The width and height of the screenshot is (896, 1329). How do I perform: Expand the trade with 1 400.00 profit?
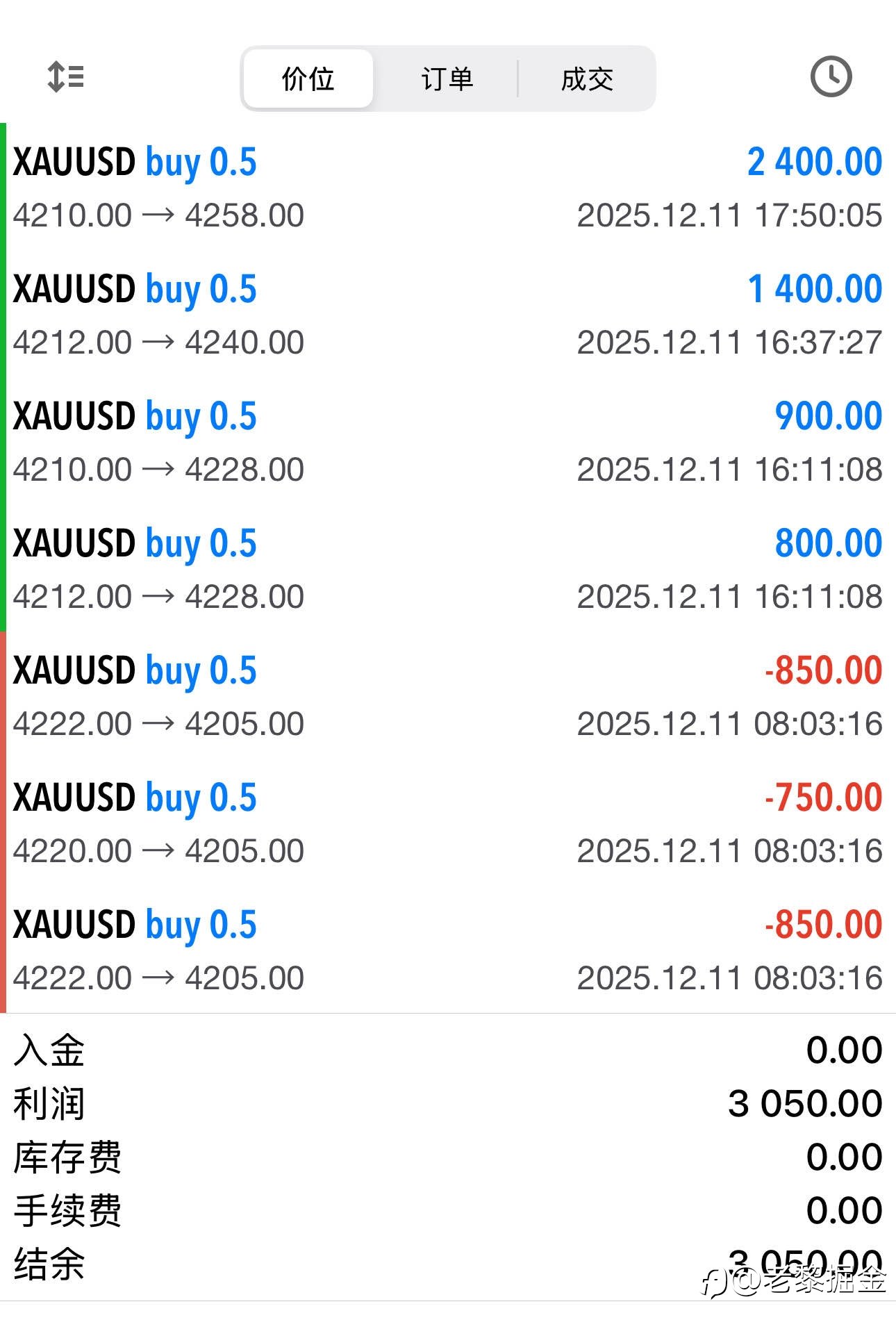[x=447, y=315]
